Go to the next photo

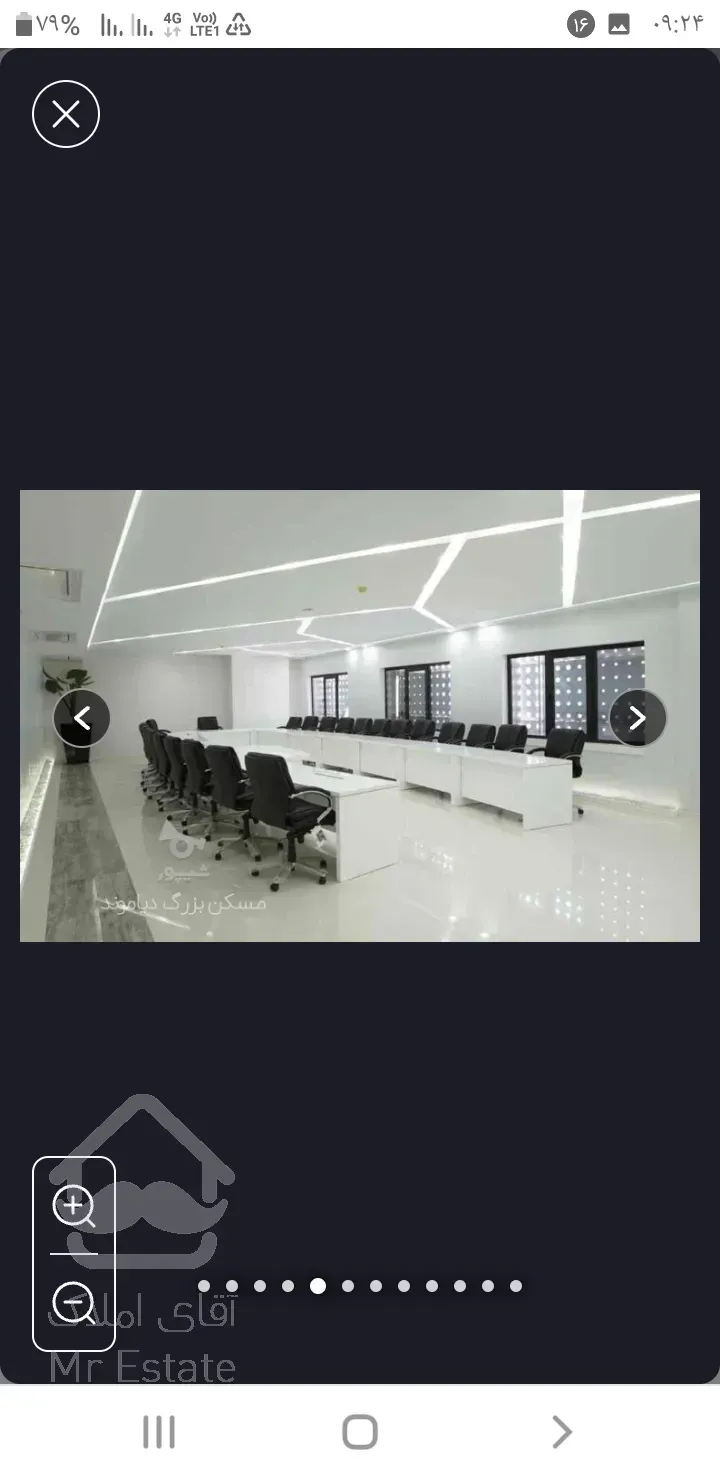point(637,718)
